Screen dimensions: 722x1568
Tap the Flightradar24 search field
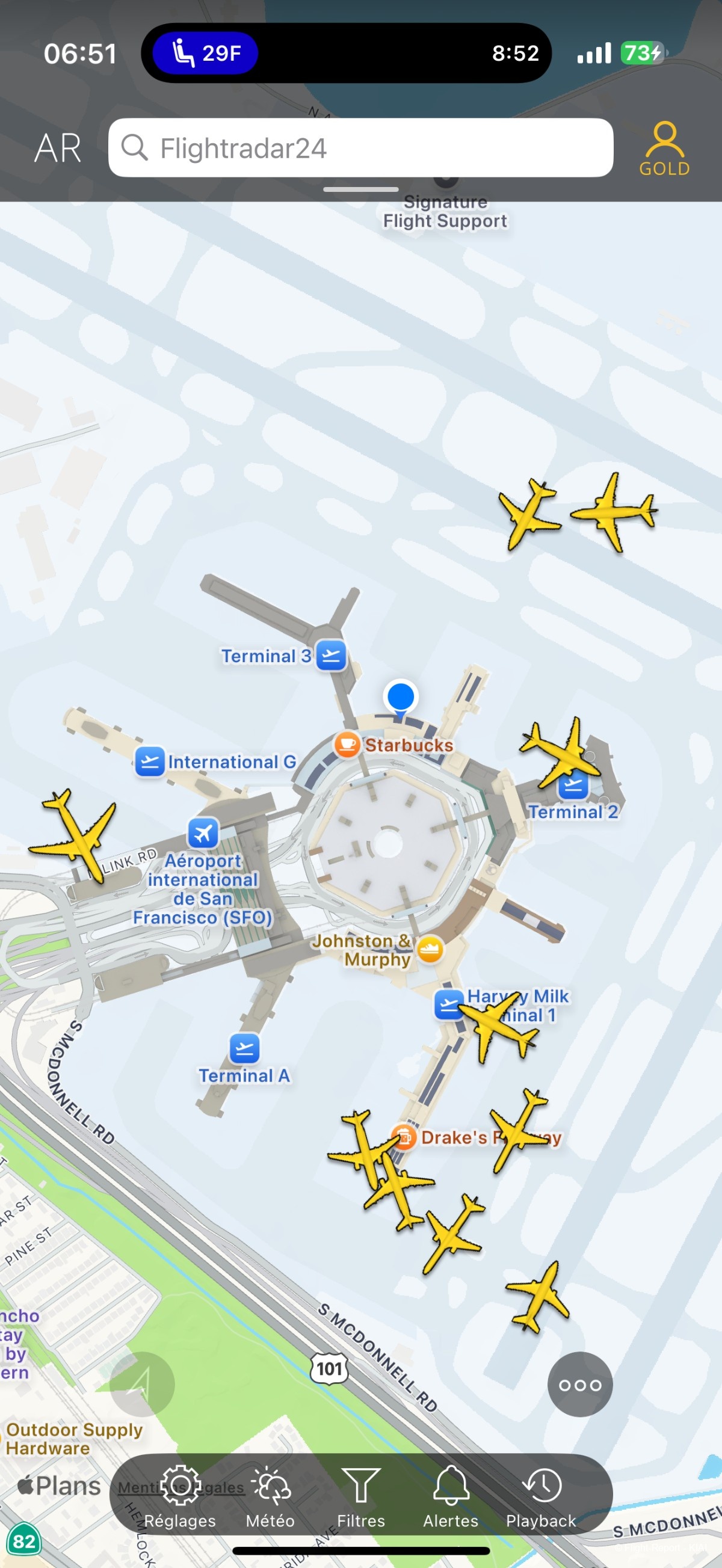coord(360,148)
